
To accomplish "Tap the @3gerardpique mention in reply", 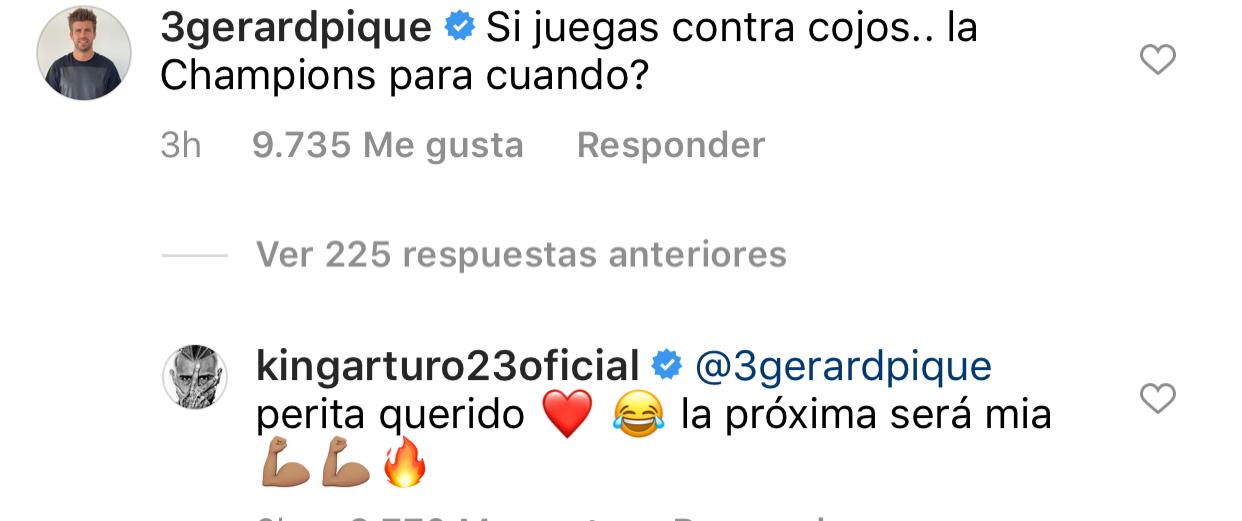I will pyautogui.click(x=842, y=366).
